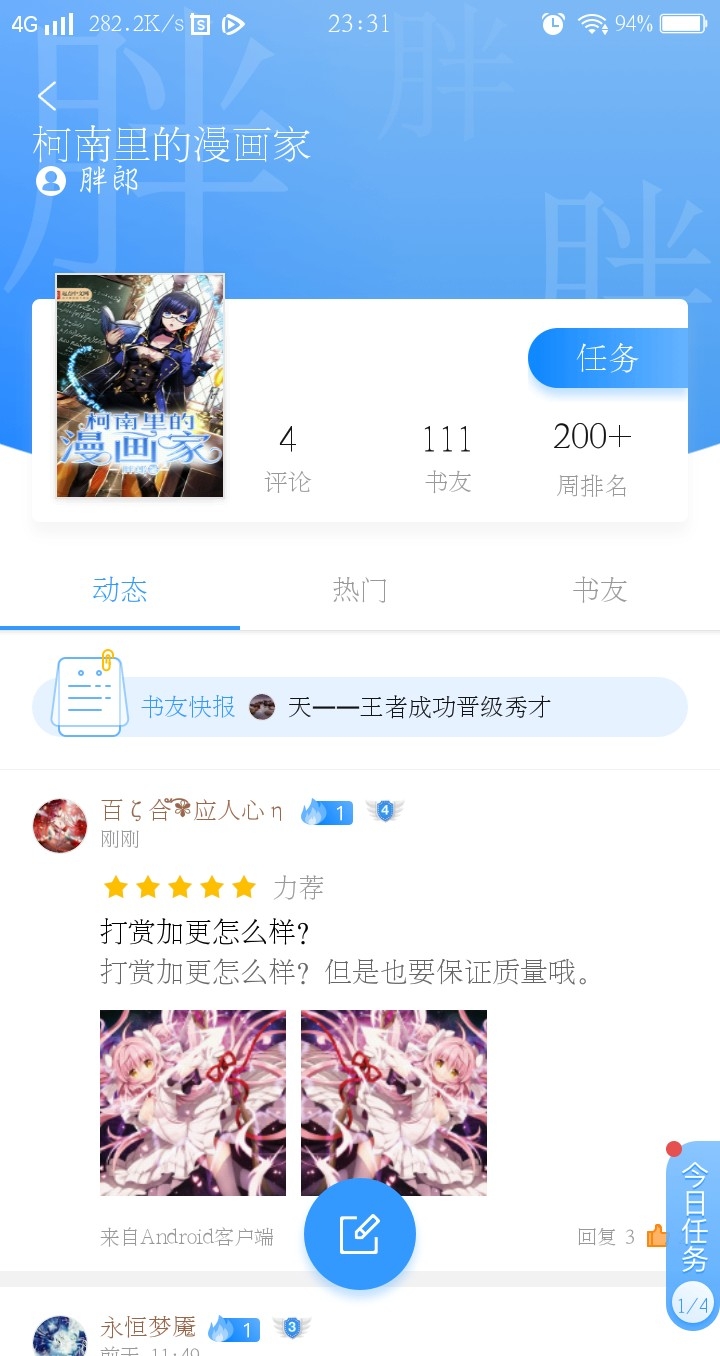
Task: Open replies on the 打赏加更 post
Action: coord(606,1237)
